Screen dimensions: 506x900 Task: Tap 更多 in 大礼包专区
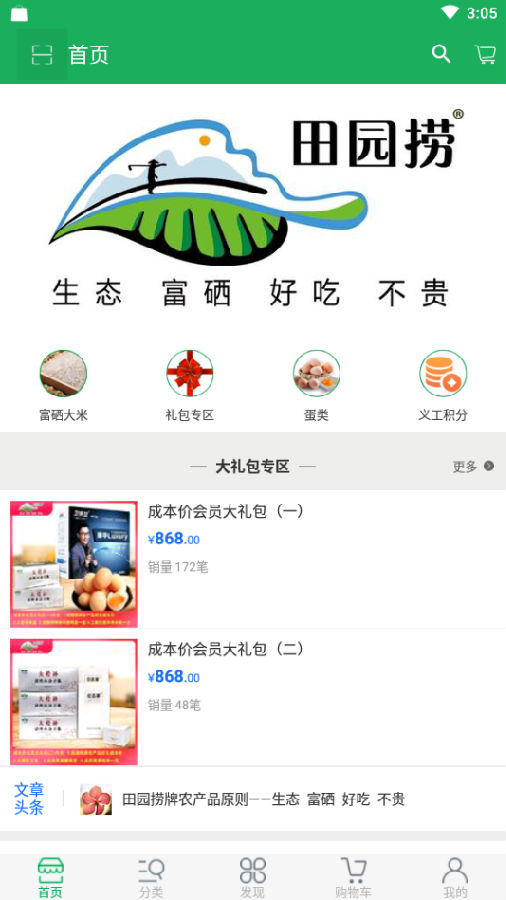[x=473, y=466]
